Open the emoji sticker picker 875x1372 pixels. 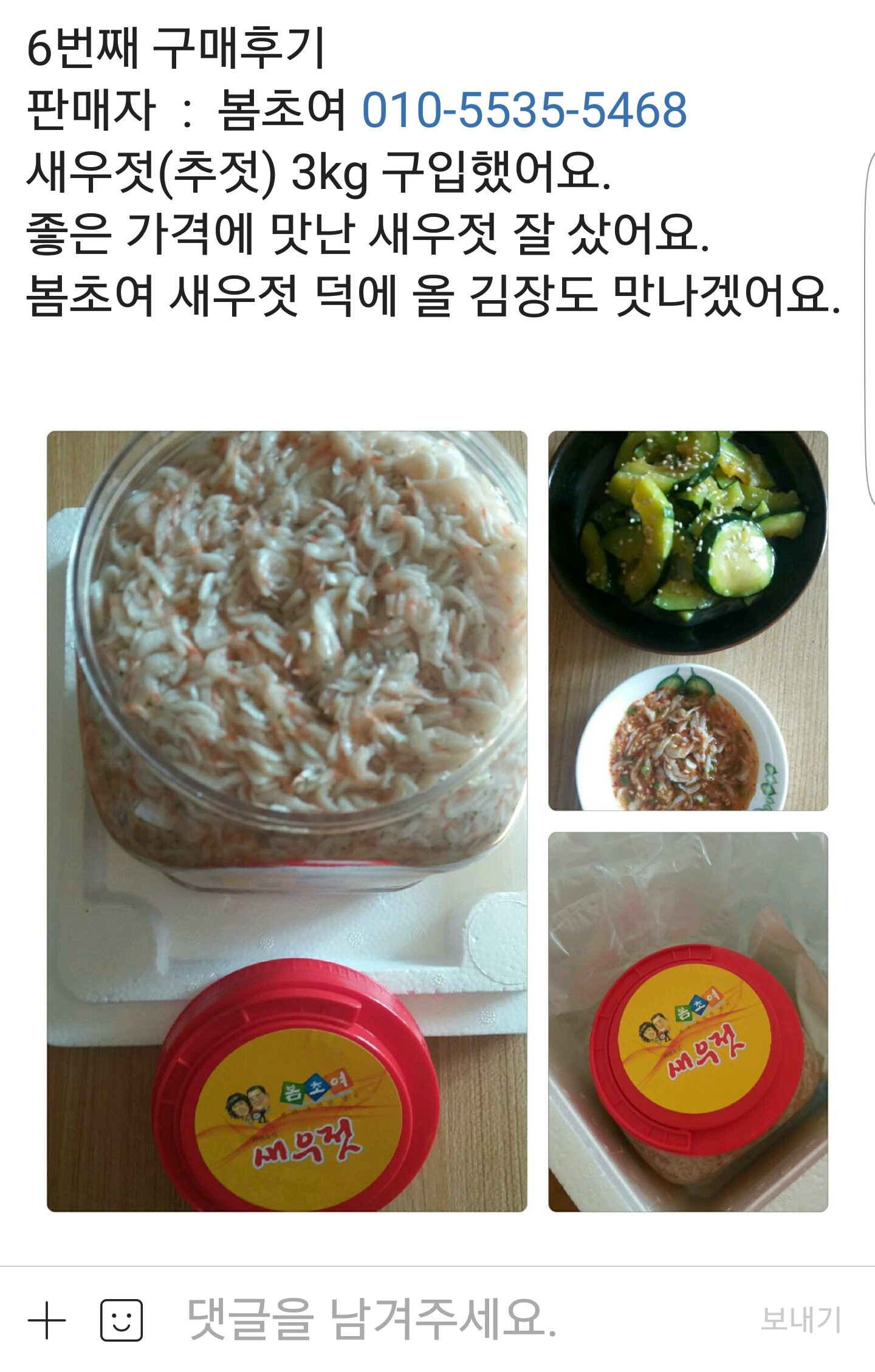(x=122, y=1320)
